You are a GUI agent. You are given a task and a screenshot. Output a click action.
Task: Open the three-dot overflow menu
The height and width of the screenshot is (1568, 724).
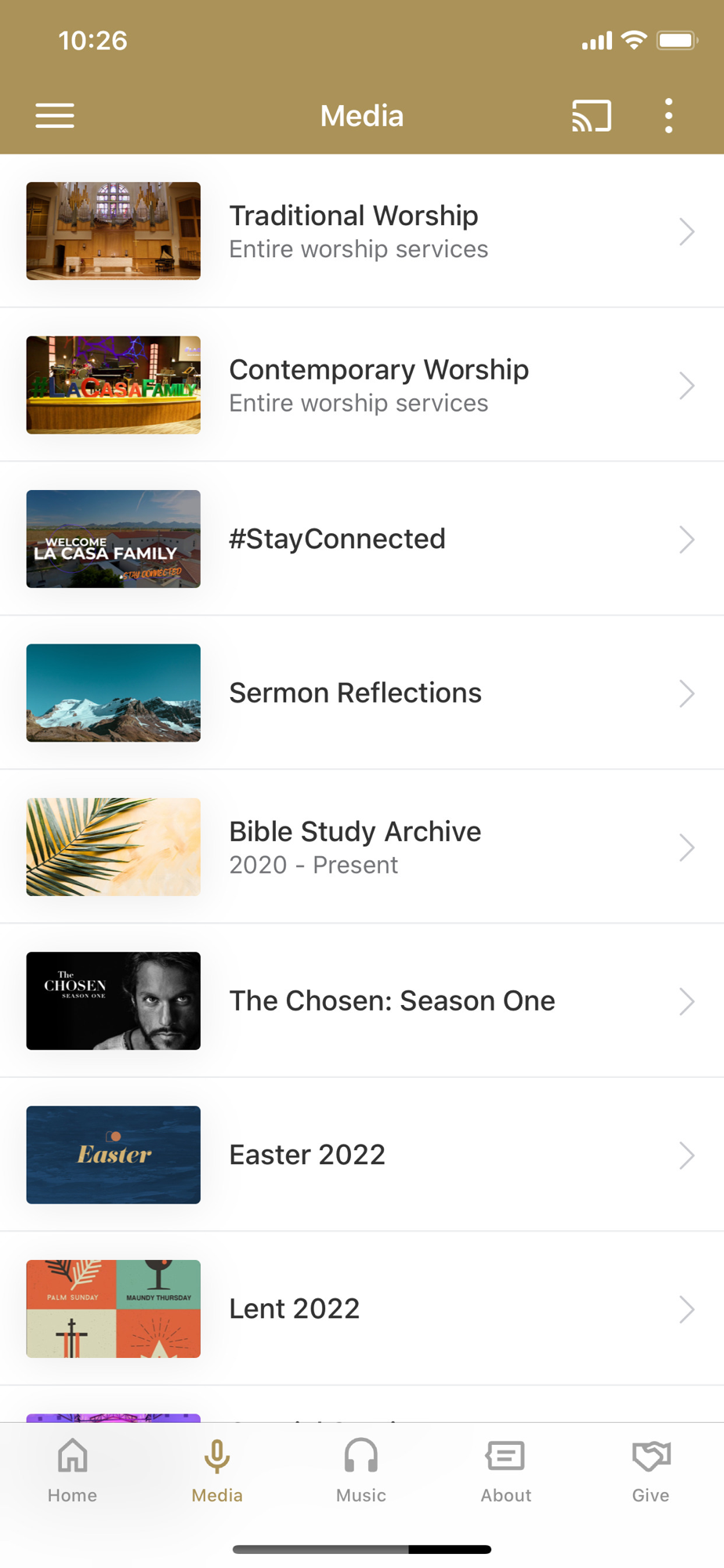[668, 116]
